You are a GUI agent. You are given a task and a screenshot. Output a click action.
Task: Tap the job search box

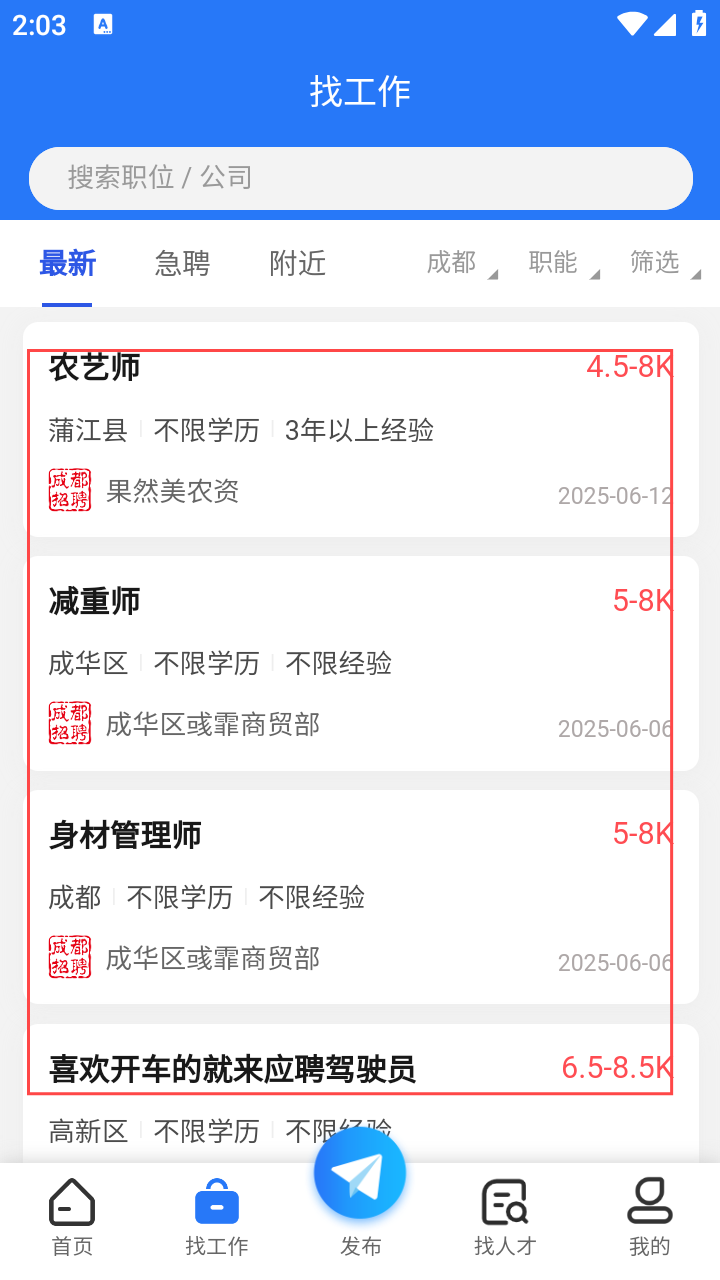(360, 178)
